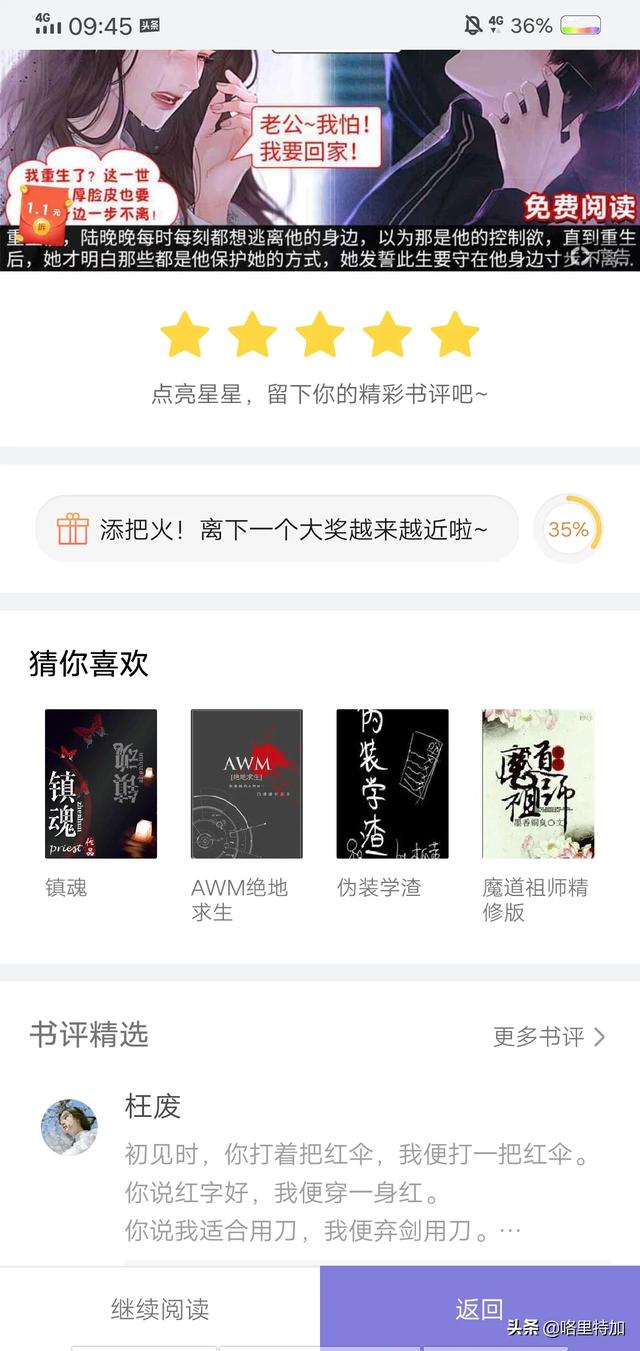
Task: Open the 免费阅读 ad banner
Action: pyautogui.click(x=320, y=160)
